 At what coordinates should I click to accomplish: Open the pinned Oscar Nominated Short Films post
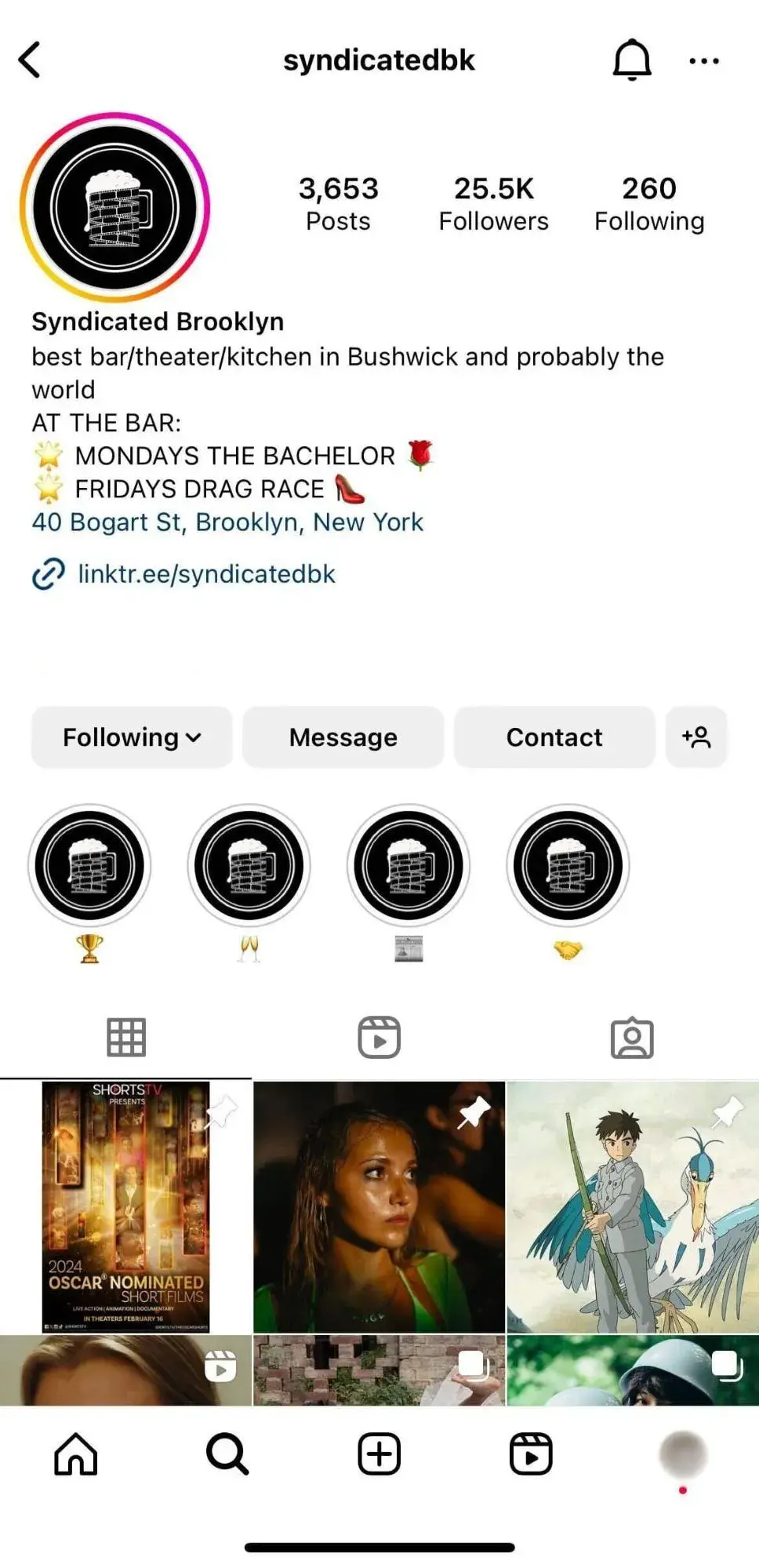[x=125, y=1206]
